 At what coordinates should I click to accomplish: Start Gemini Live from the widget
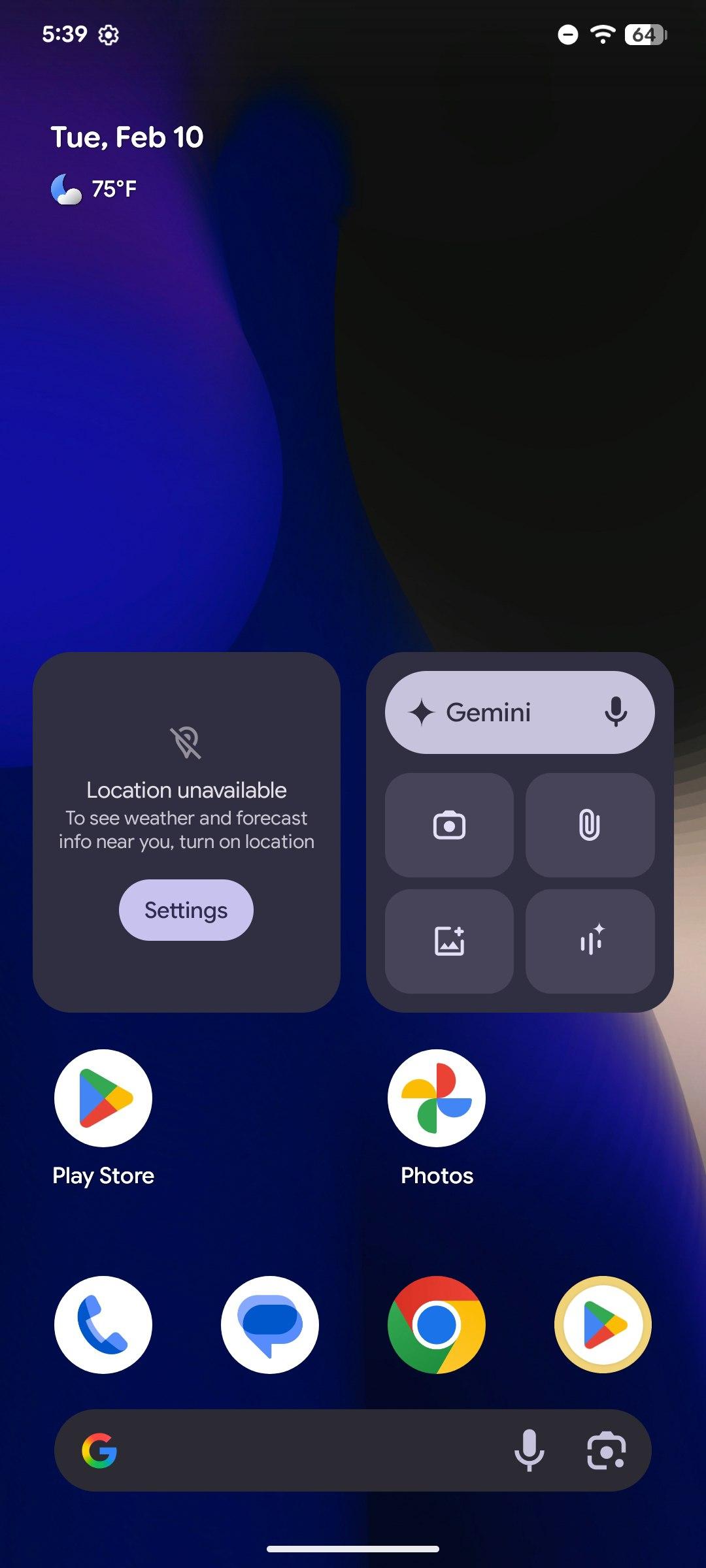pyautogui.click(x=590, y=941)
